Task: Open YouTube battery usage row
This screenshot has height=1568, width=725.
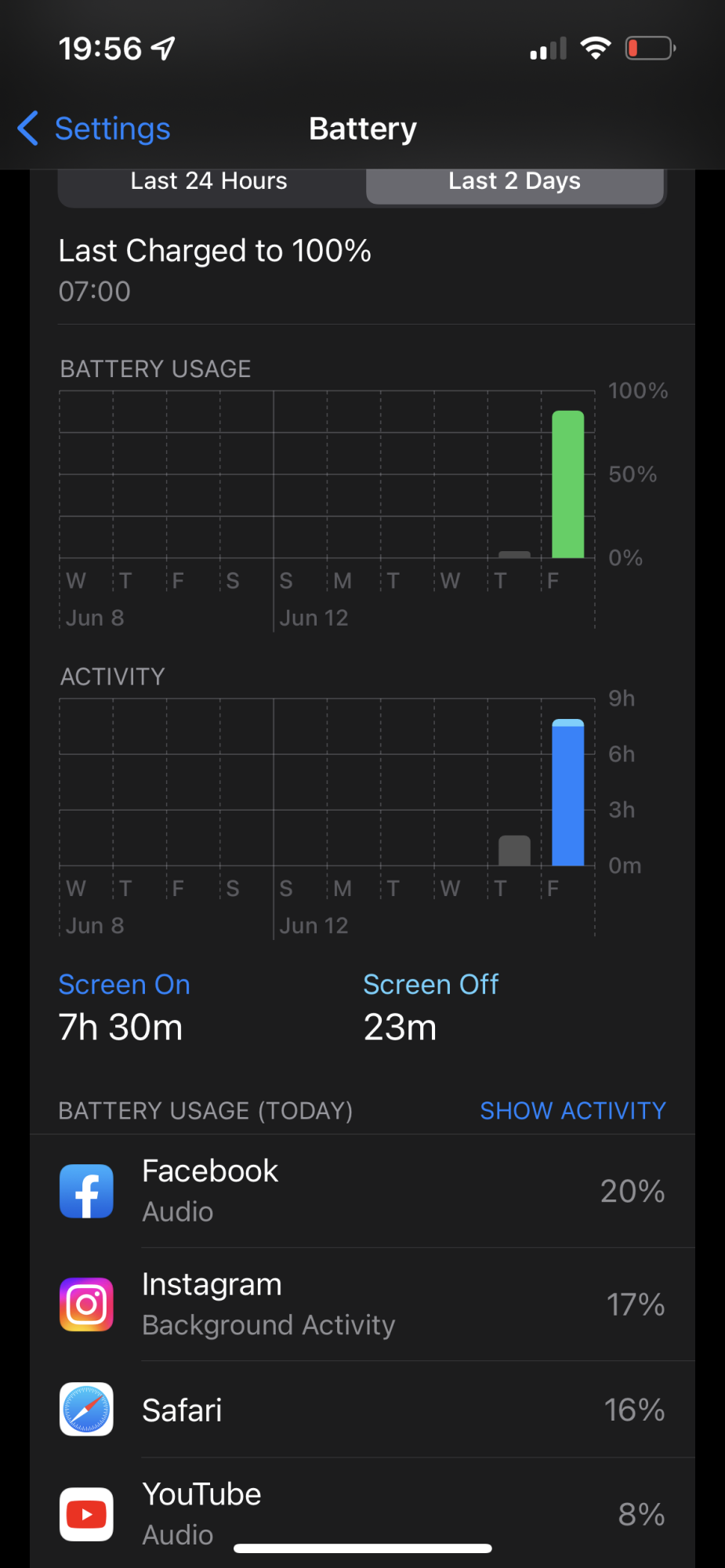Action: pos(362,1513)
